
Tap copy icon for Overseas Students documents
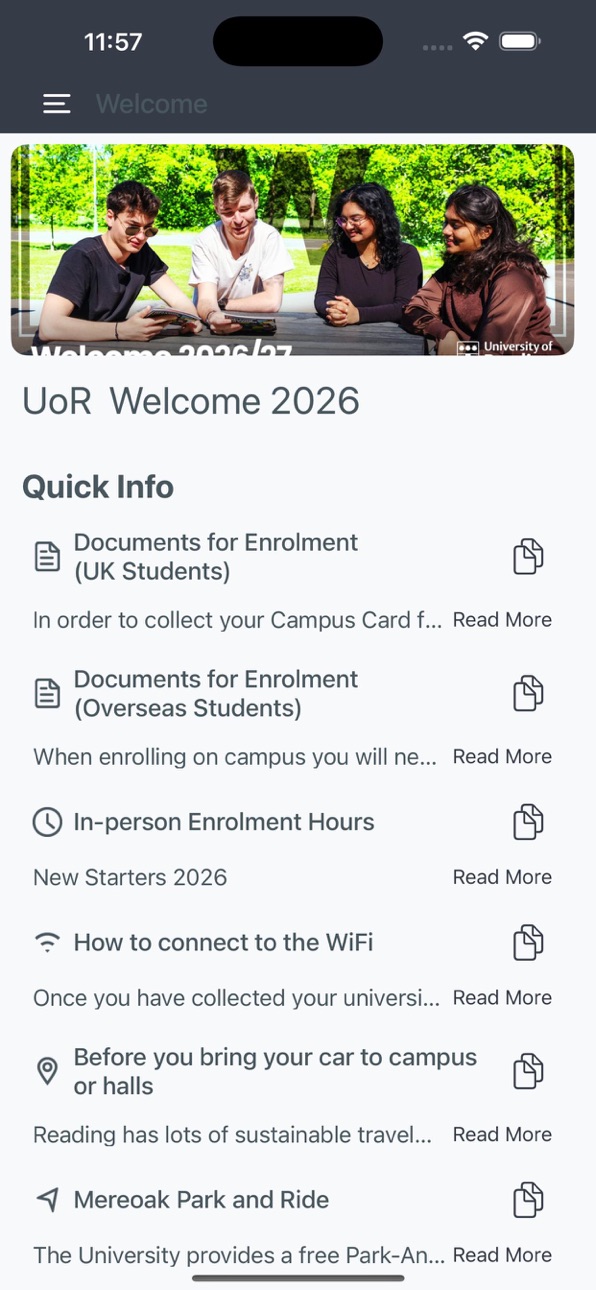(x=528, y=693)
